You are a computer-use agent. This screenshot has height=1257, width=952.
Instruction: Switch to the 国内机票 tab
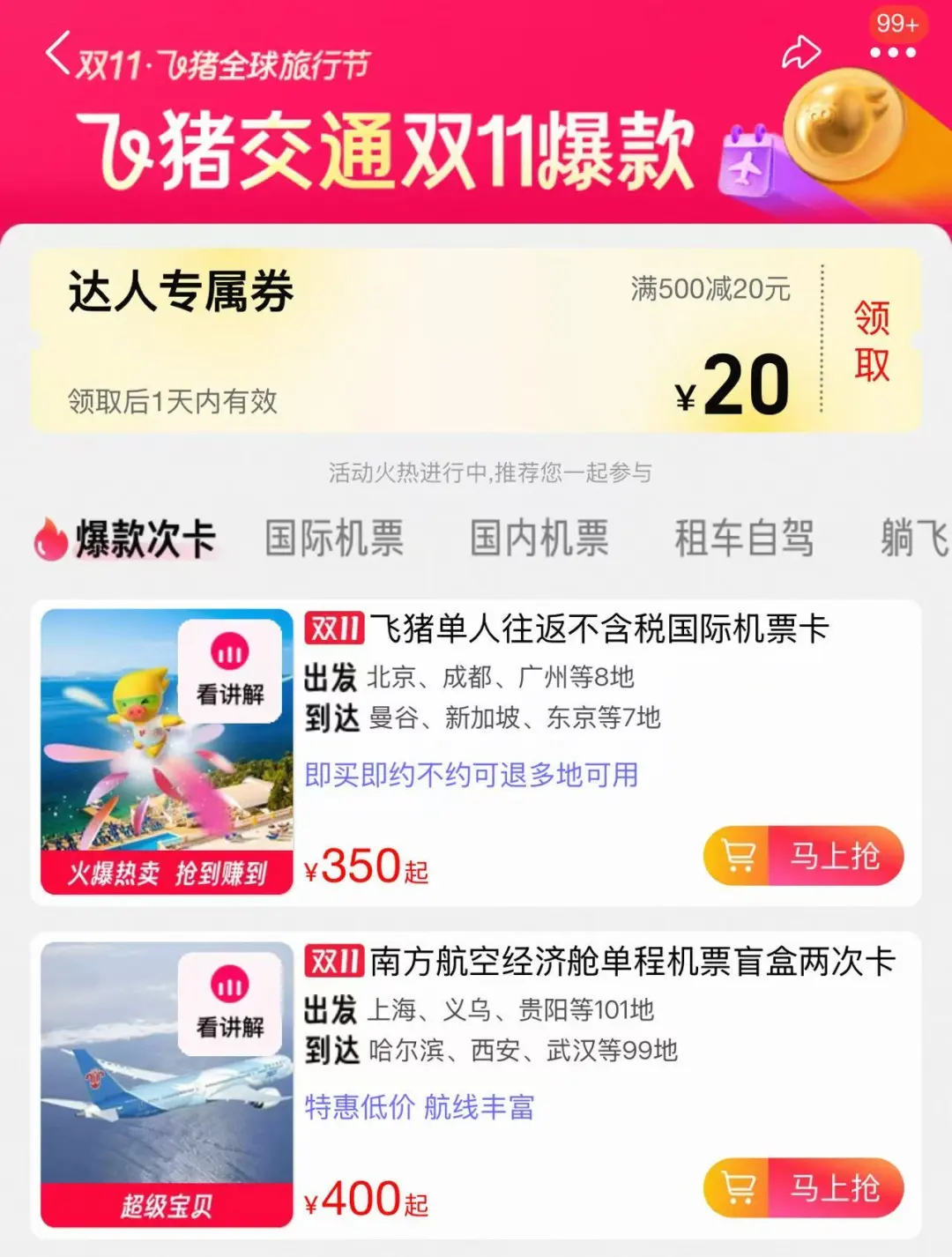coord(539,538)
